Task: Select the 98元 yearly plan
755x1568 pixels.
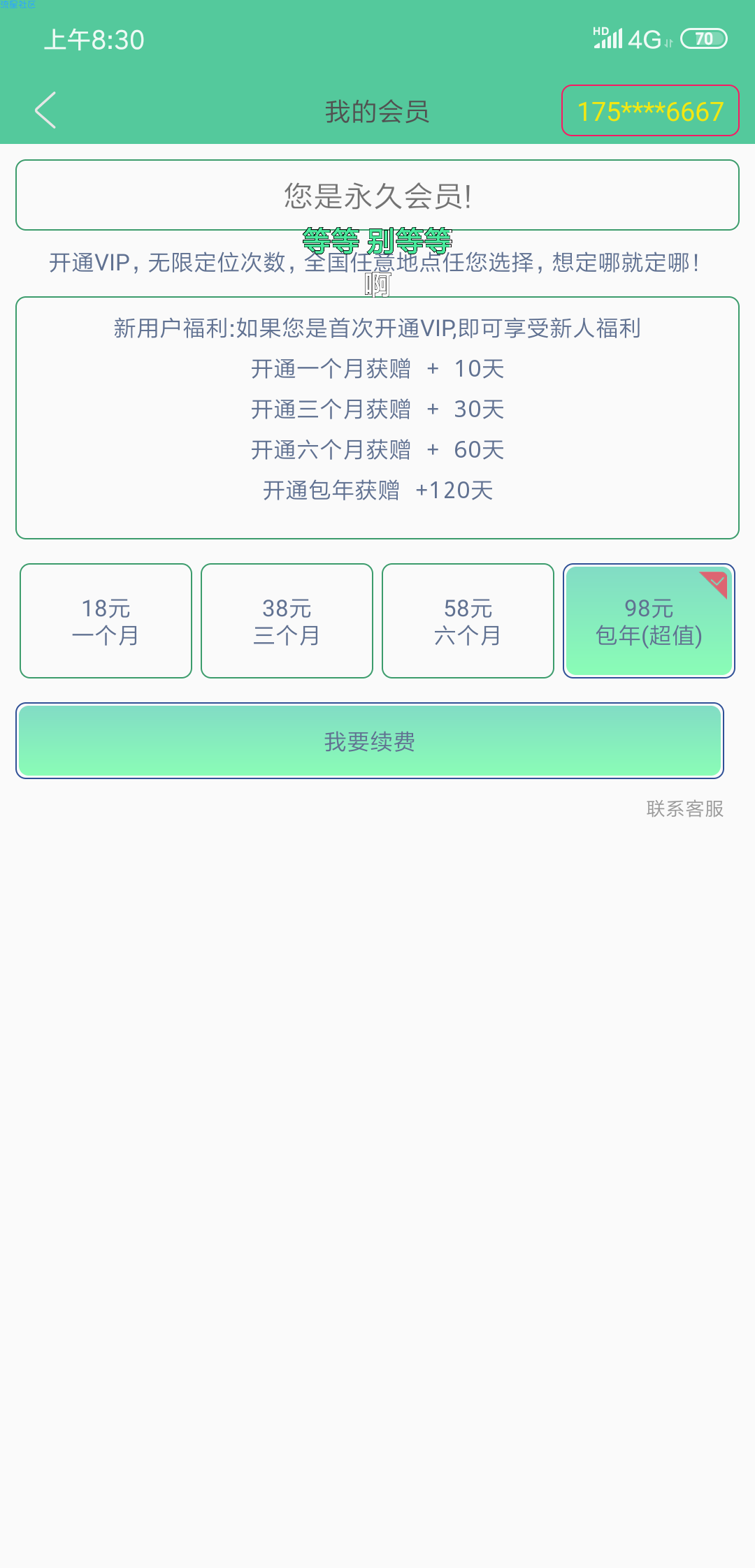Action: (649, 620)
